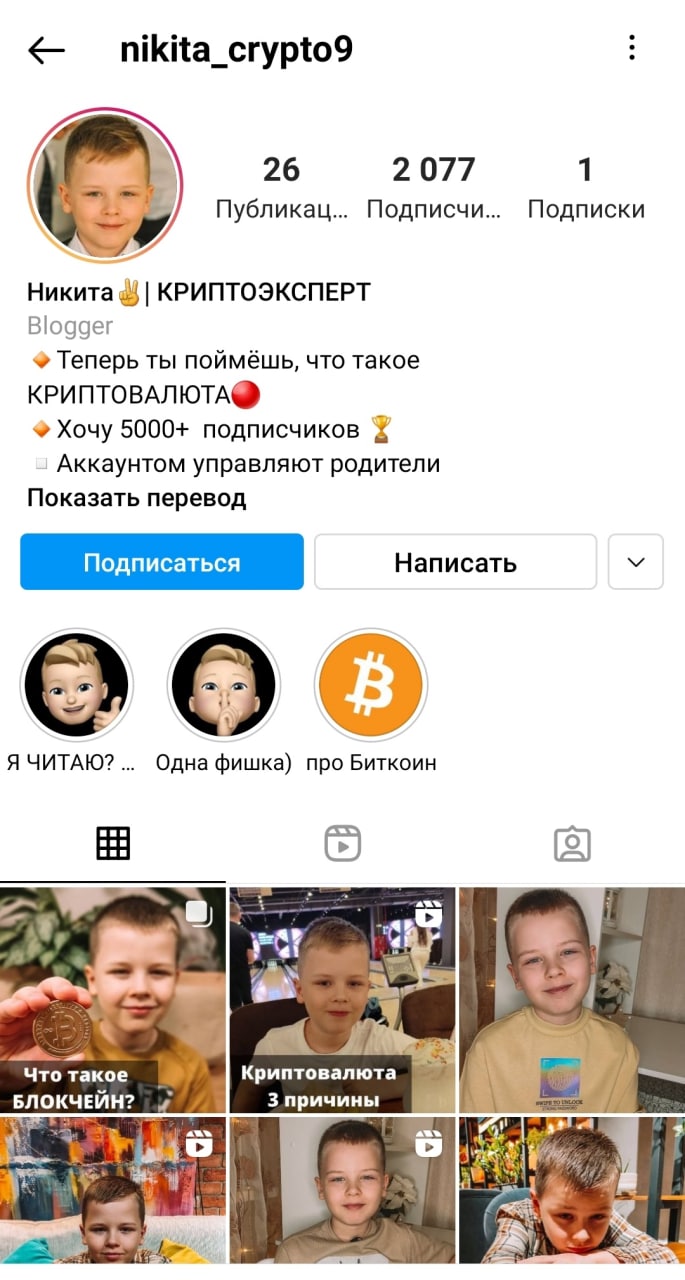The image size is (685, 1280).
Task: Switch to the posts grid tab
Action: click(113, 844)
